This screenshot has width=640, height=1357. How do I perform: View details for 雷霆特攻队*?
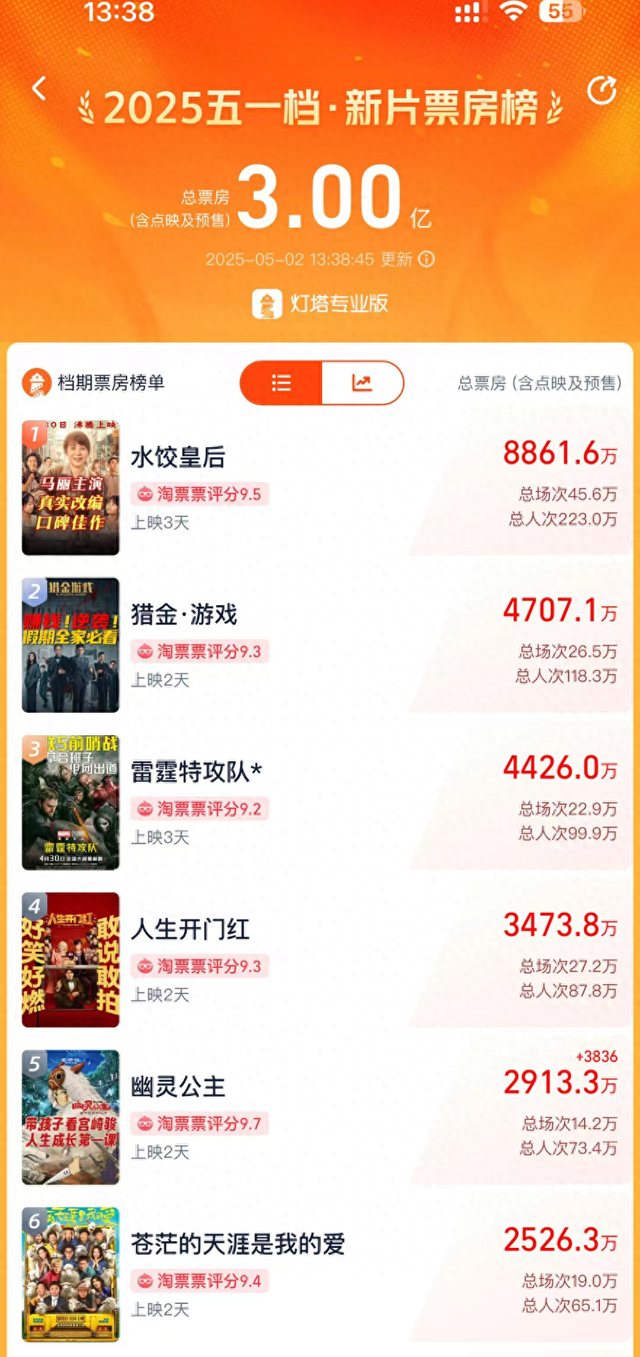196,772
